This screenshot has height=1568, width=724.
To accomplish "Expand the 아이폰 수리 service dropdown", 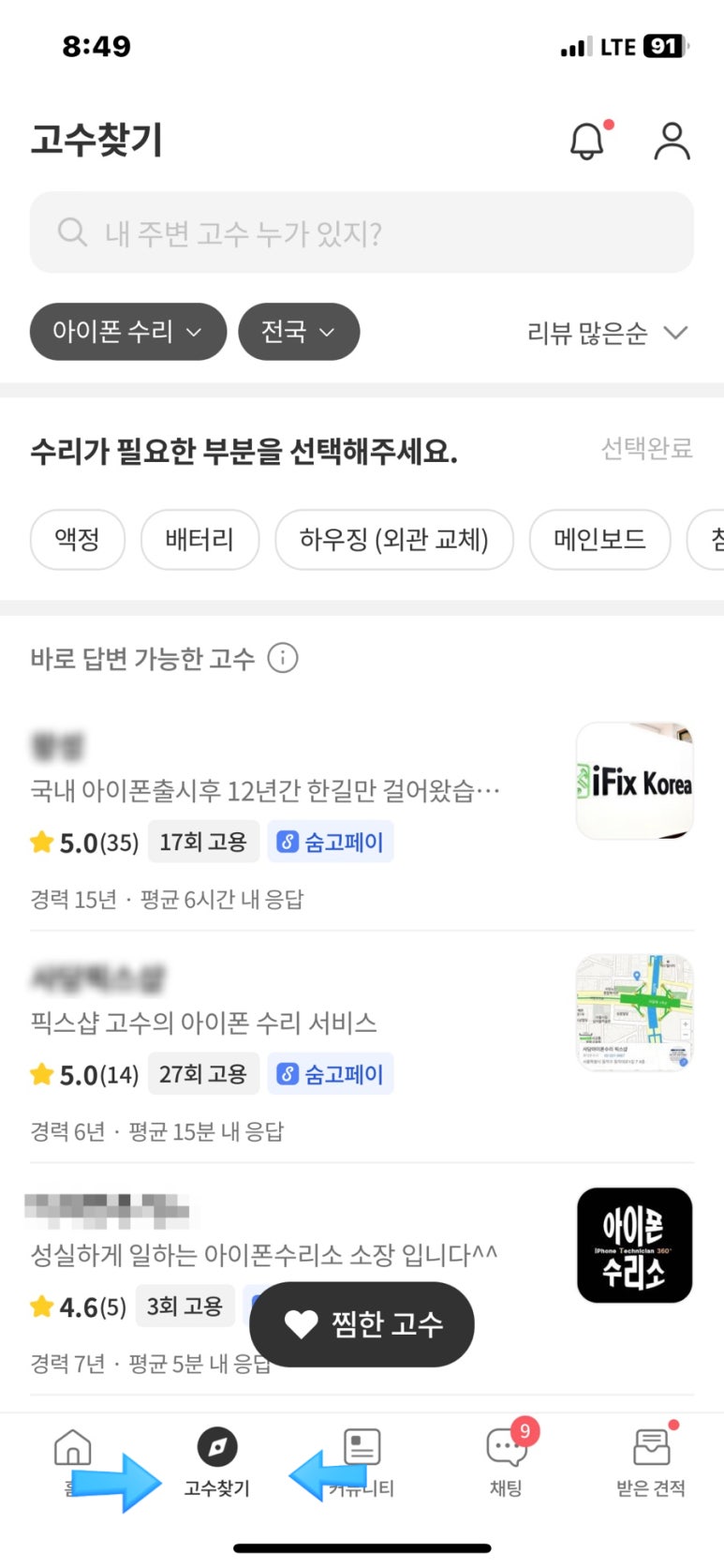I will (128, 332).
